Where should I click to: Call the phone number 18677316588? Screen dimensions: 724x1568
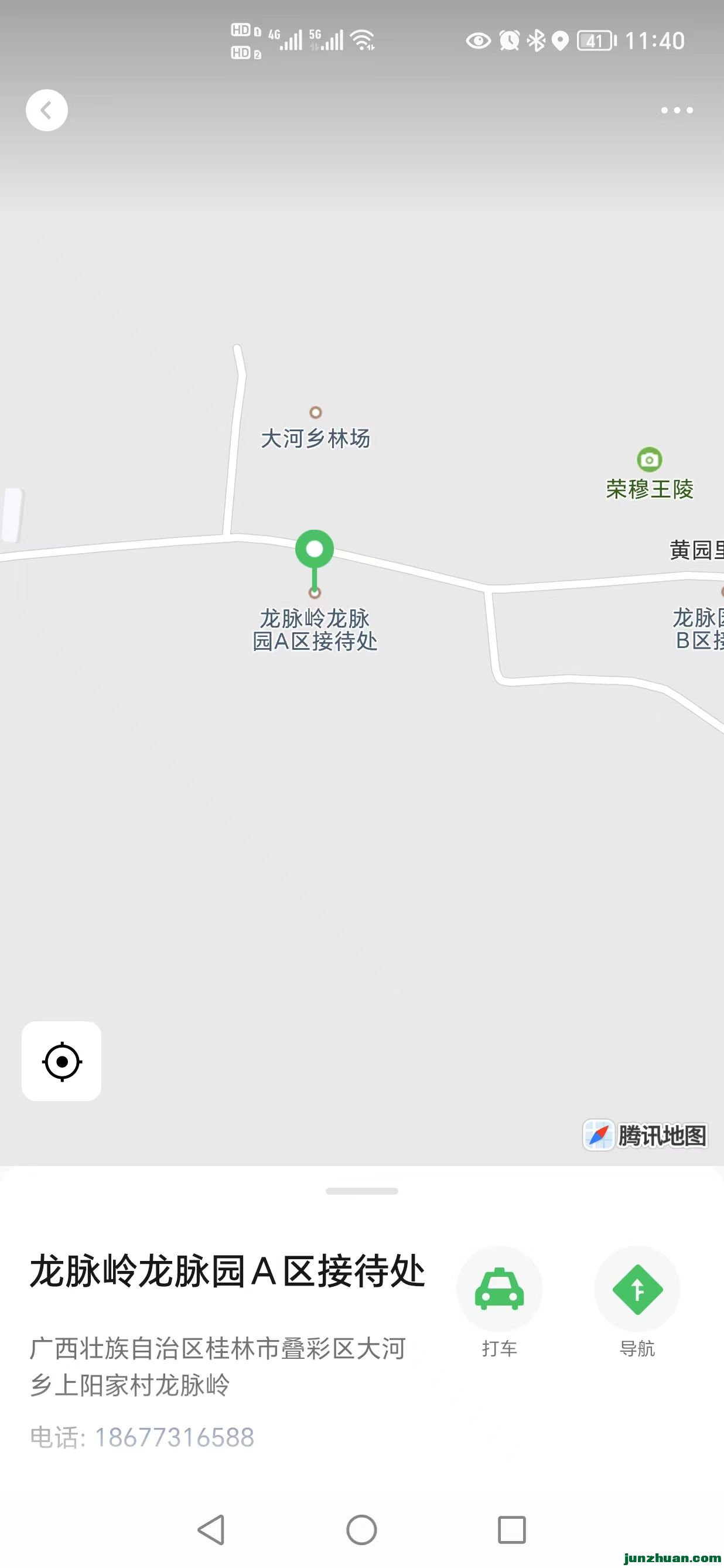[x=174, y=1438]
